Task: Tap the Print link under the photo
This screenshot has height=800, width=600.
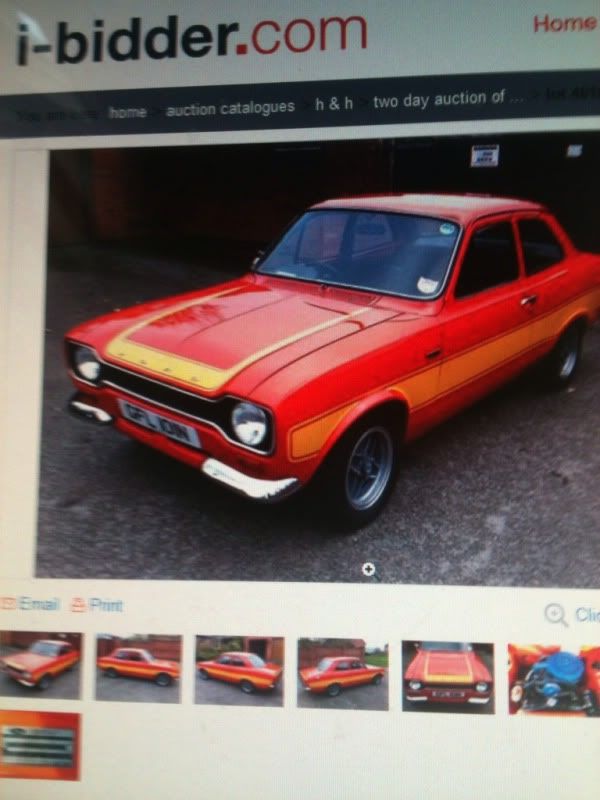Action: 104,605
